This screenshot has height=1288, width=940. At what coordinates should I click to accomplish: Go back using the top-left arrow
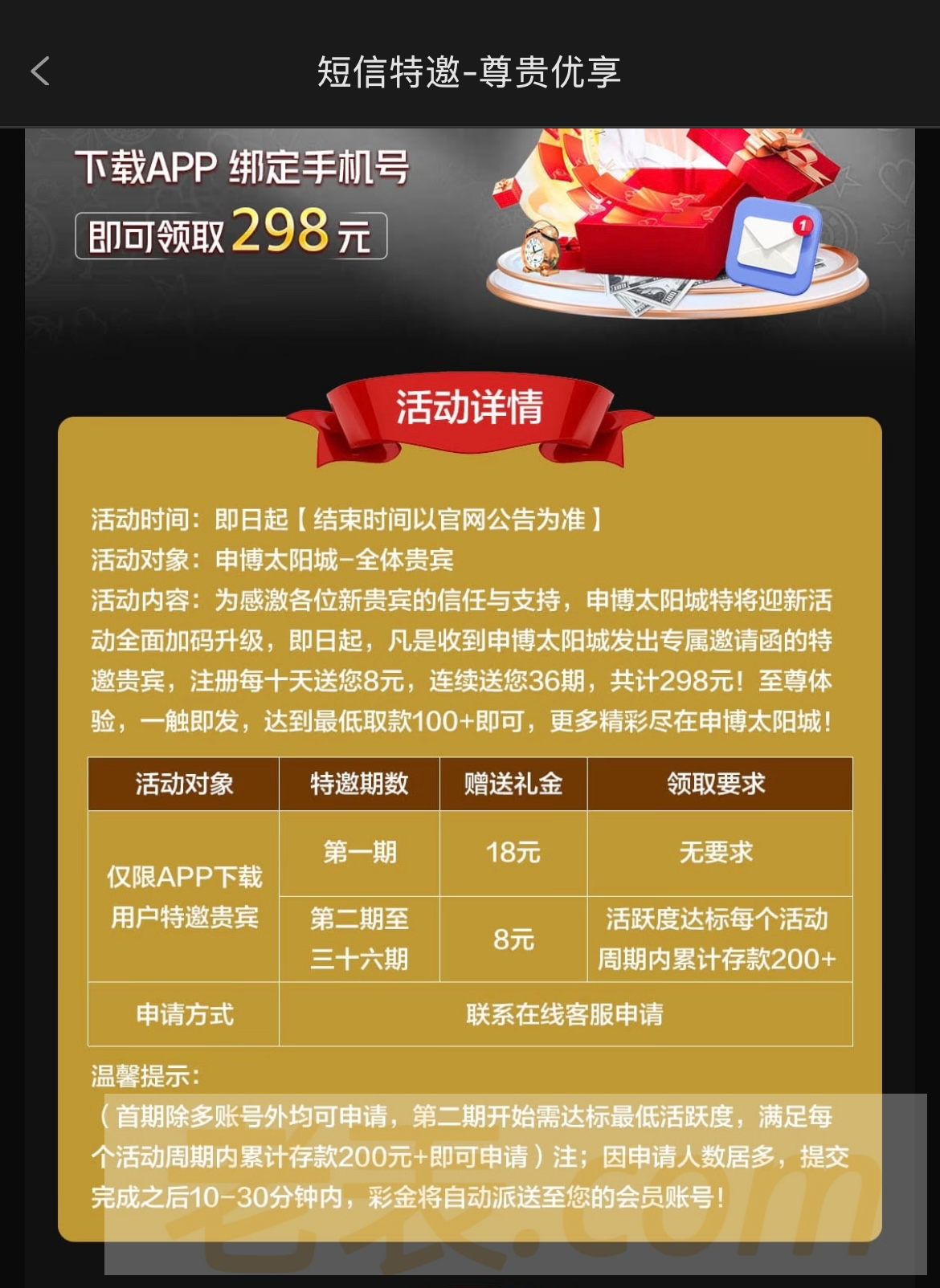[x=40, y=71]
